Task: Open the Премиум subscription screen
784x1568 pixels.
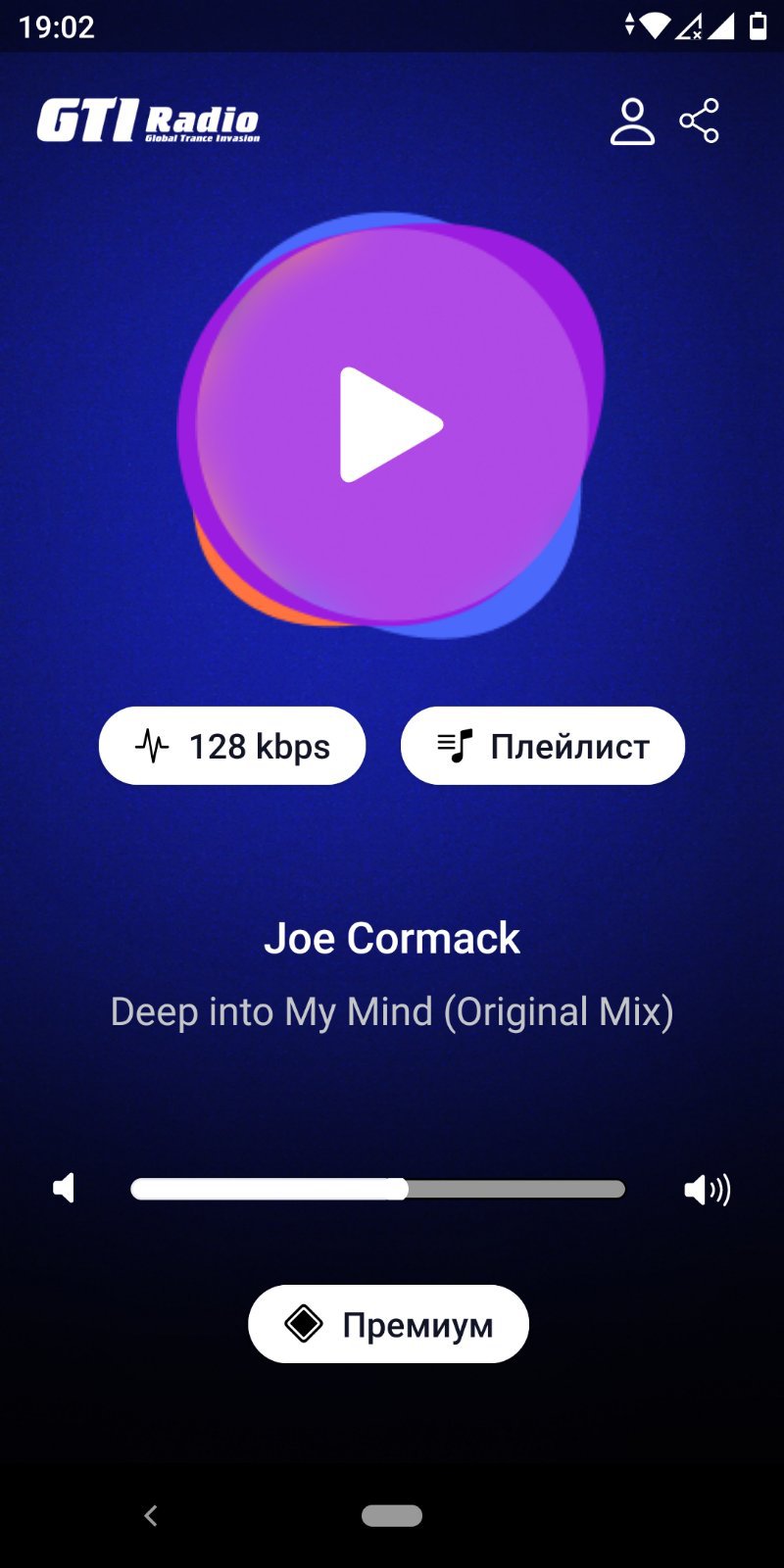Action: pos(386,1324)
